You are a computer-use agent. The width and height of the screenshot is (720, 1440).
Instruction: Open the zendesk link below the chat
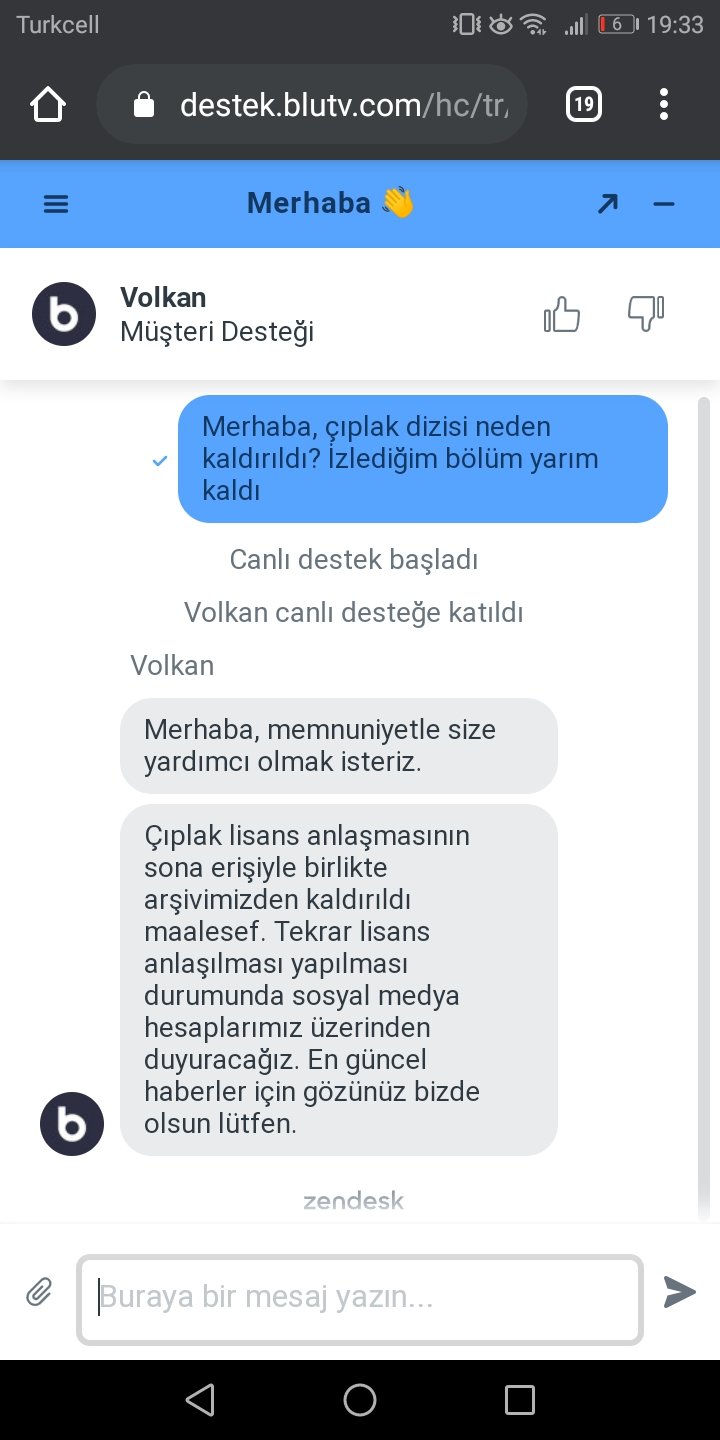click(353, 1200)
